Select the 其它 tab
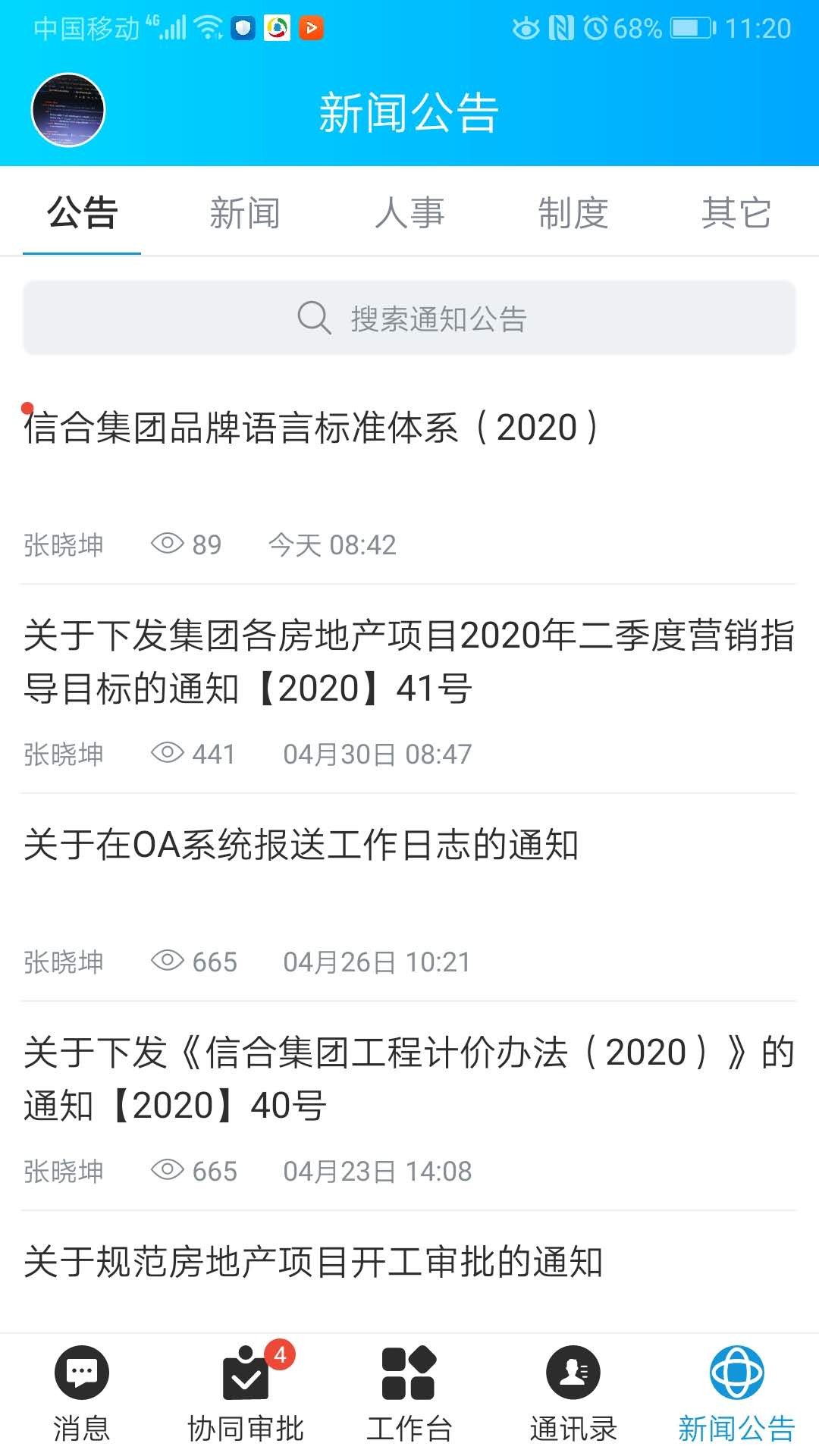The image size is (819, 1456). click(736, 213)
